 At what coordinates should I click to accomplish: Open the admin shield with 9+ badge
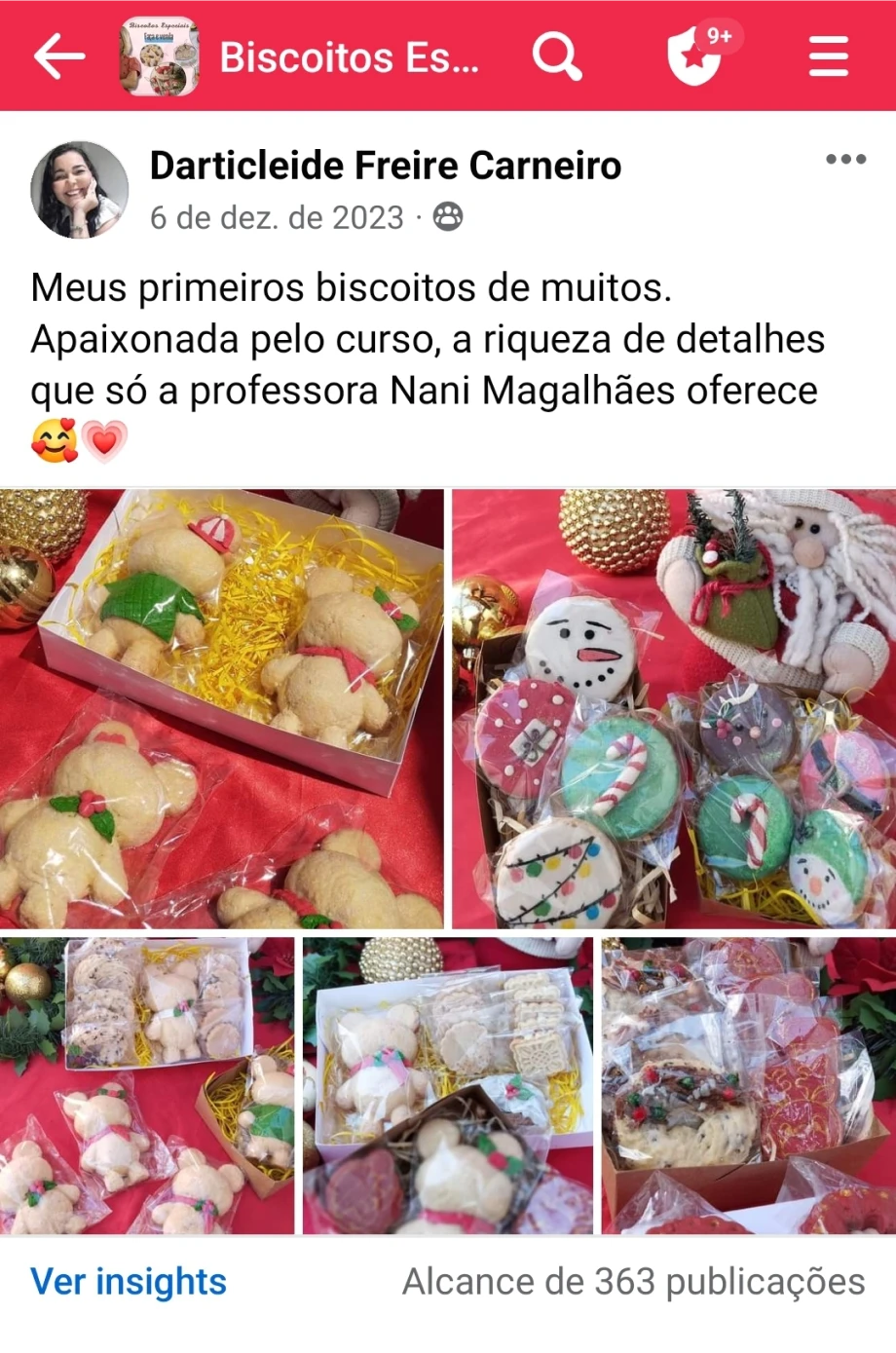coord(695,56)
